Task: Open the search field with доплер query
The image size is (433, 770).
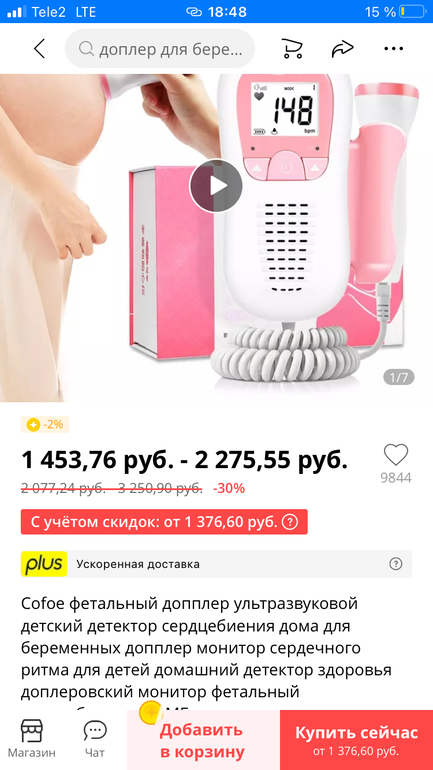Action: [x=160, y=49]
